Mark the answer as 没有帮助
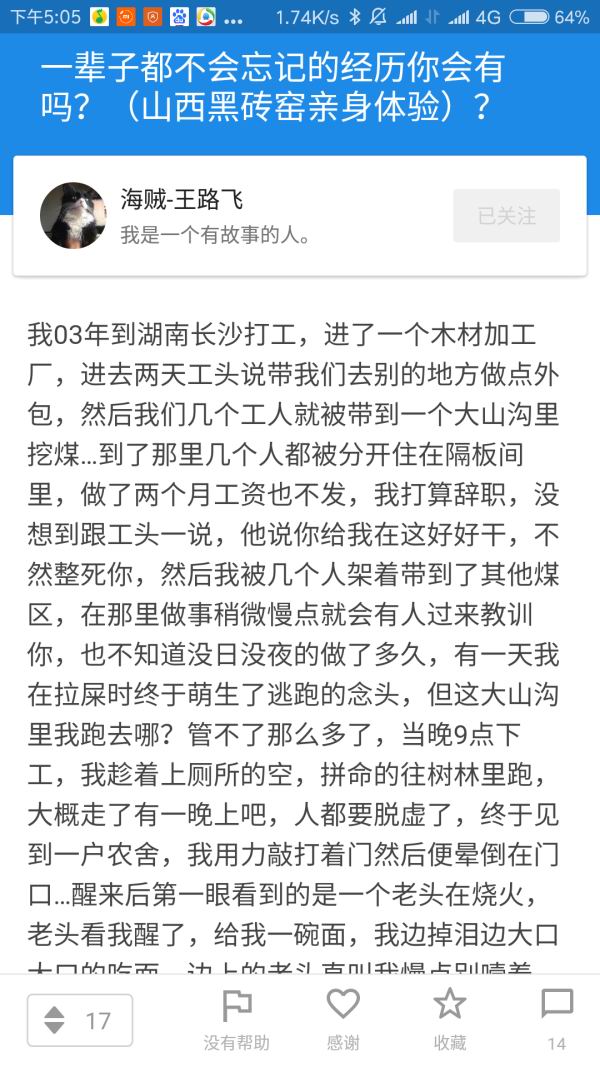This screenshot has width=600, height=1067. (x=237, y=1020)
